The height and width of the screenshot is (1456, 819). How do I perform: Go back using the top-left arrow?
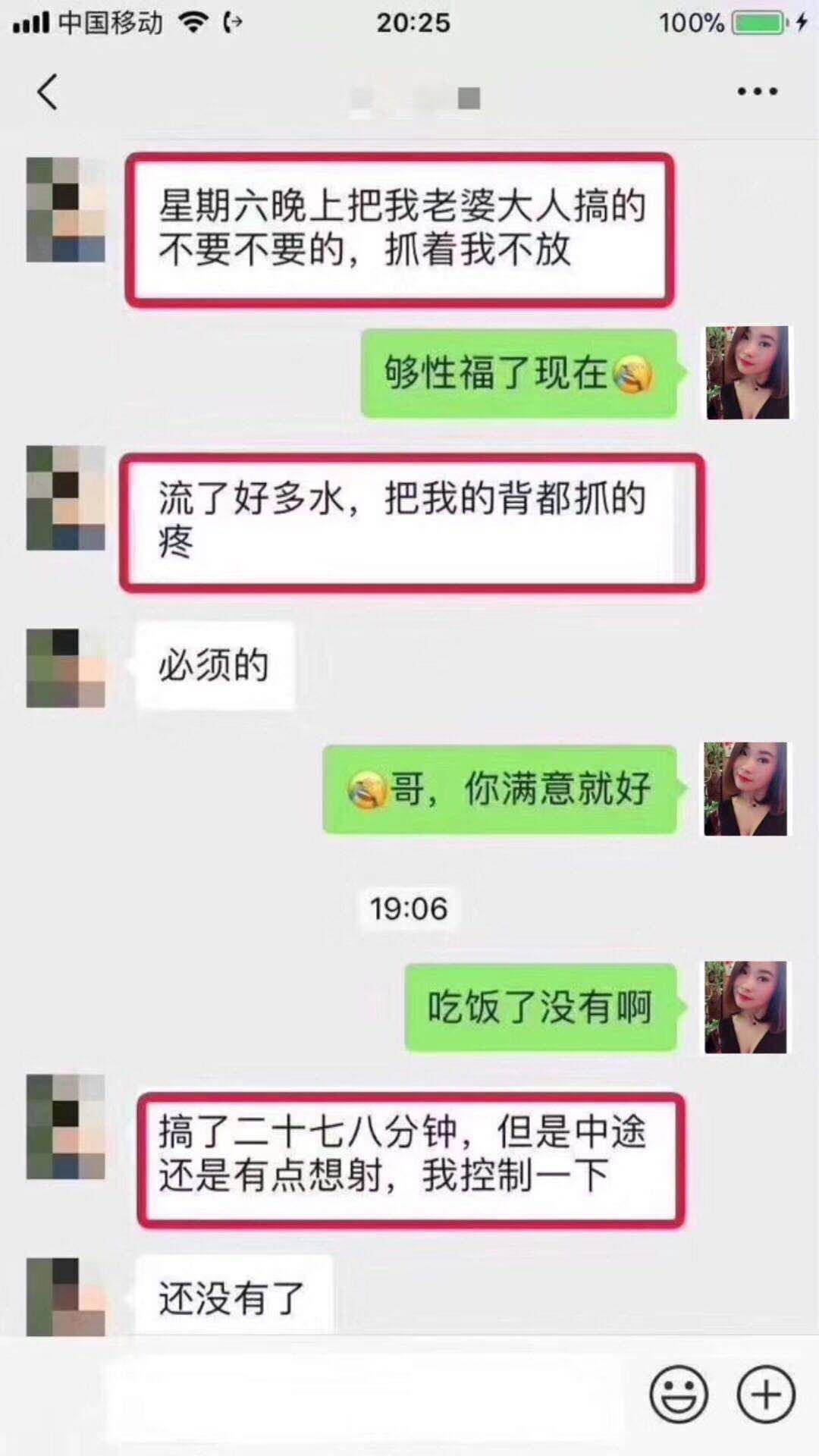(47, 93)
